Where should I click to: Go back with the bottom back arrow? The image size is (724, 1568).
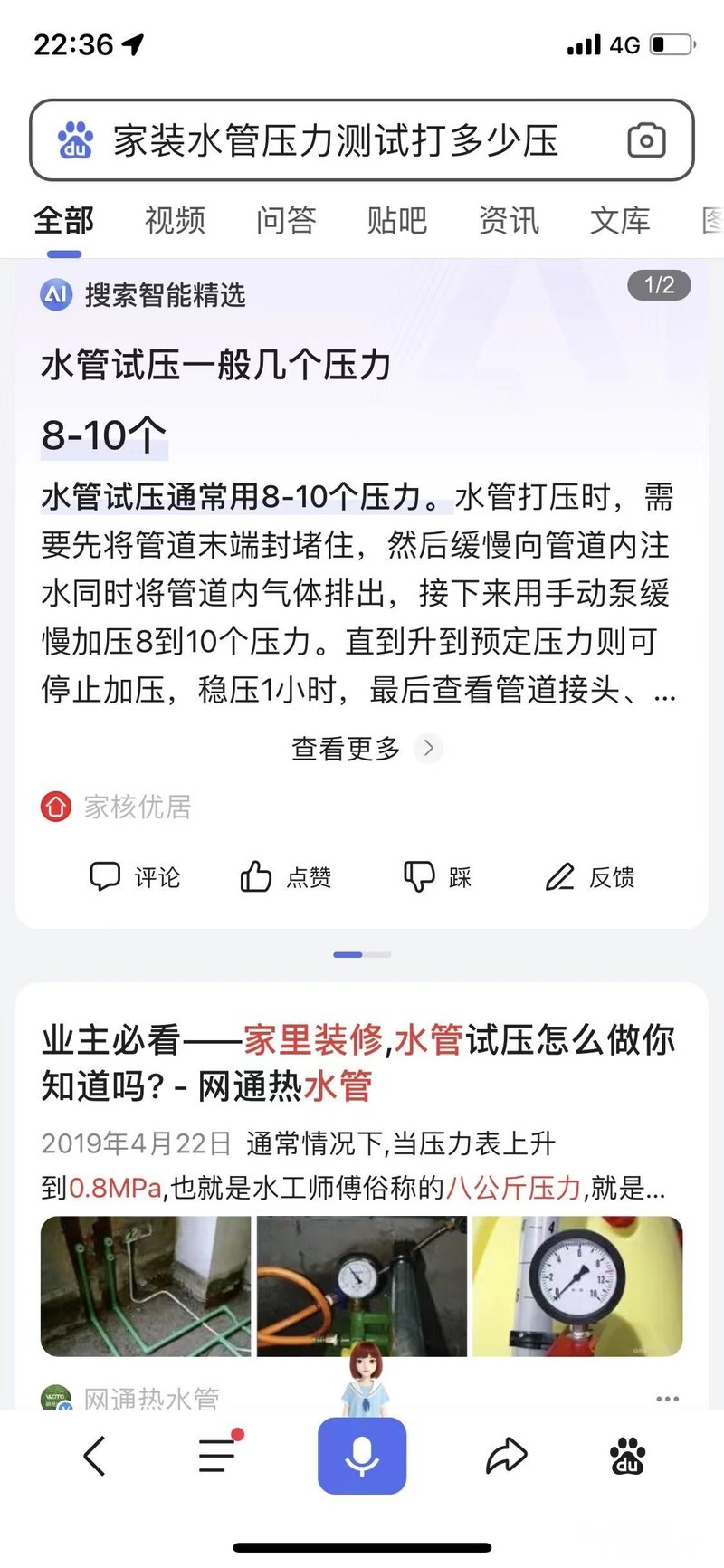[95, 1456]
